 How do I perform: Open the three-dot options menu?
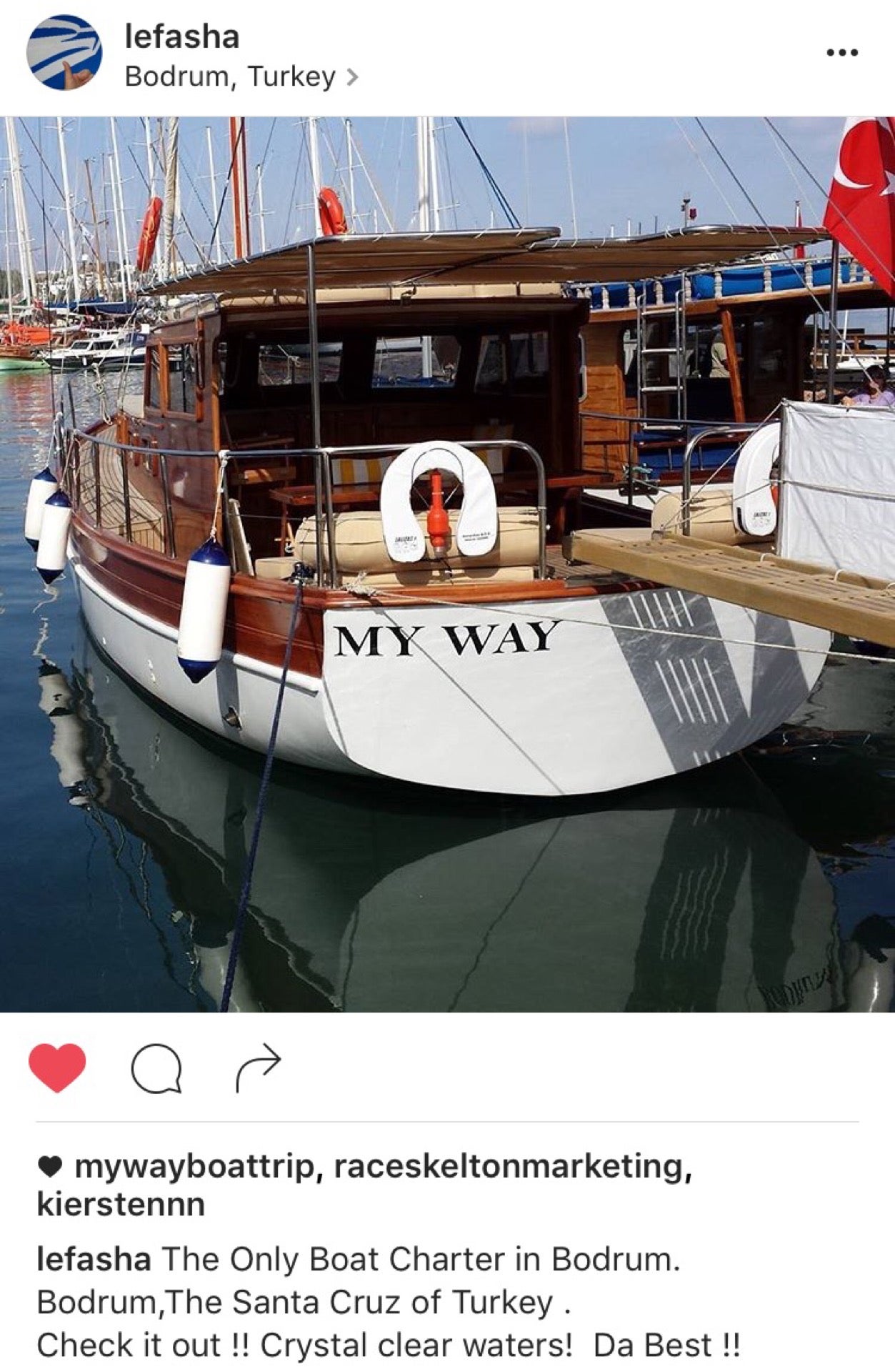pyautogui.click(x=841, y=53)
